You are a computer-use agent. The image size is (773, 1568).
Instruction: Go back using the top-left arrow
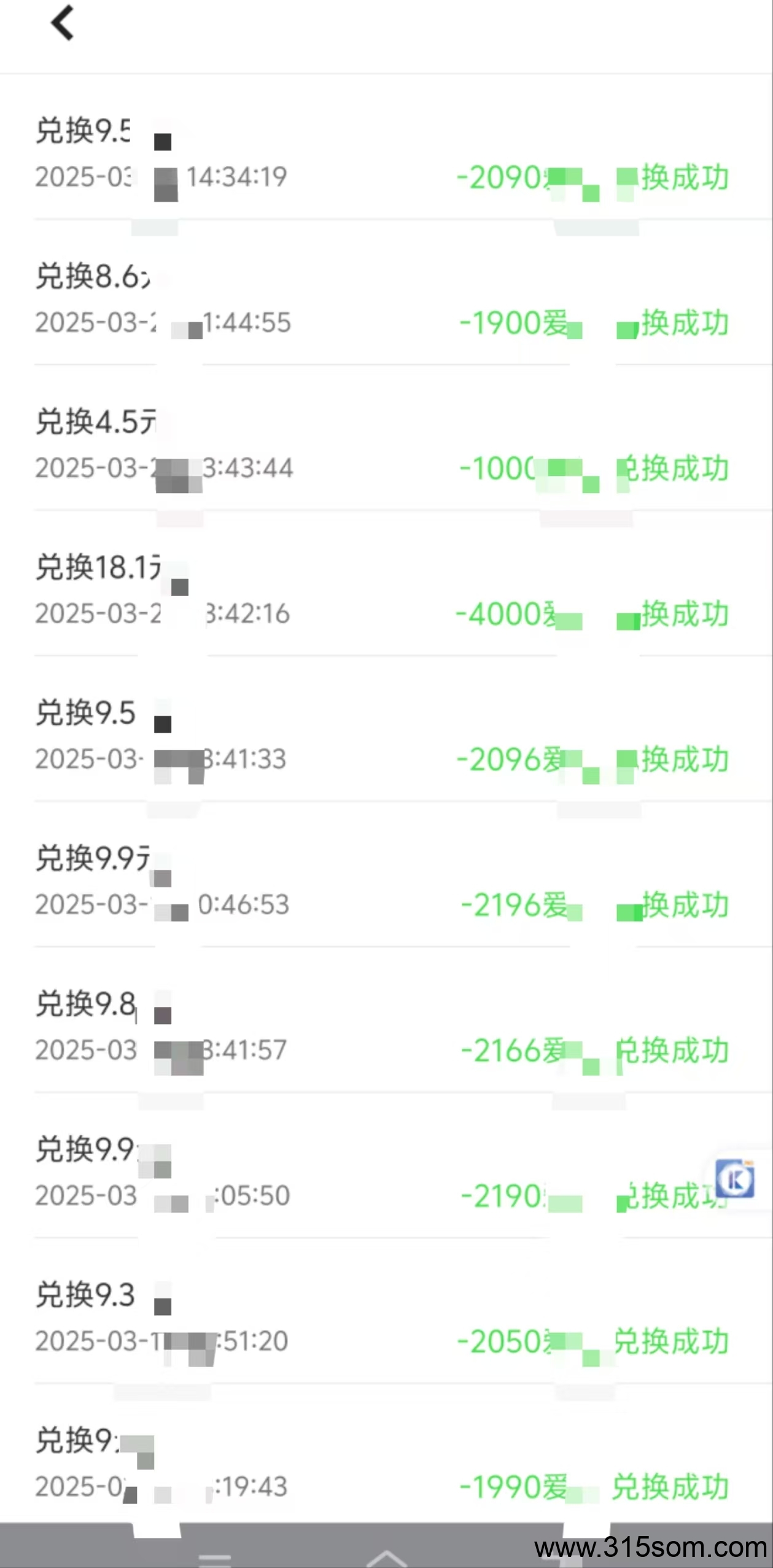63,23
